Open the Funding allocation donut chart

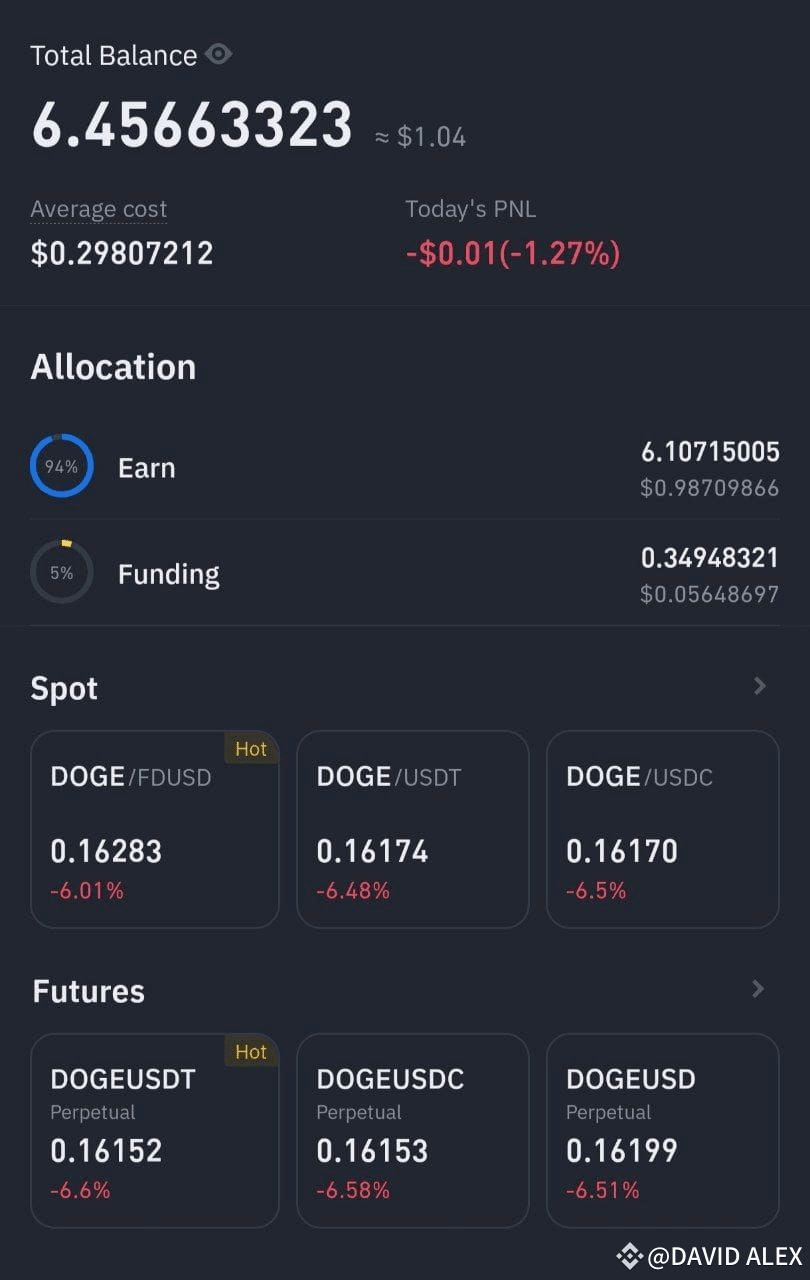click(x=62, y=571)
